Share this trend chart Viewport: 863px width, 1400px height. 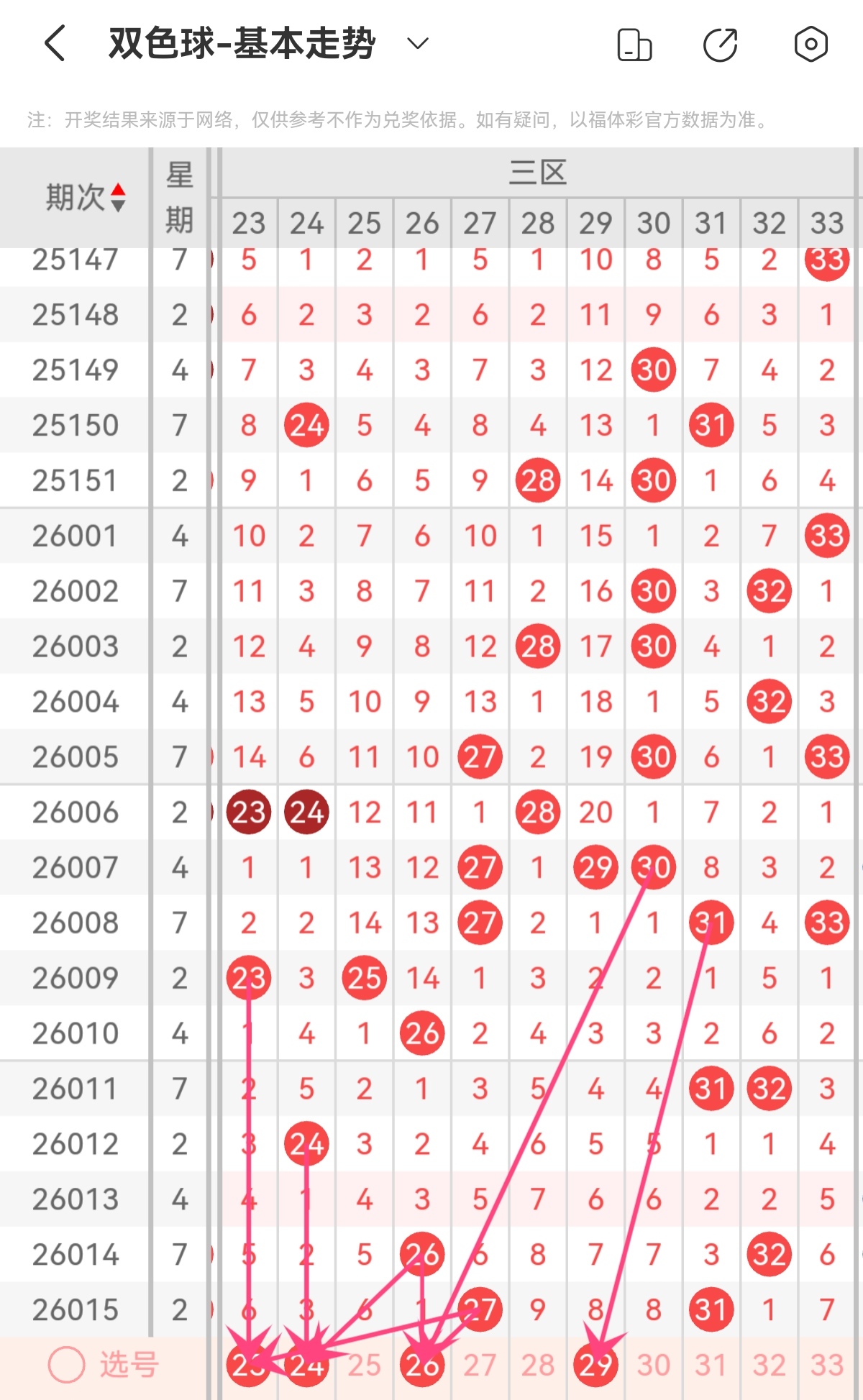721,45
